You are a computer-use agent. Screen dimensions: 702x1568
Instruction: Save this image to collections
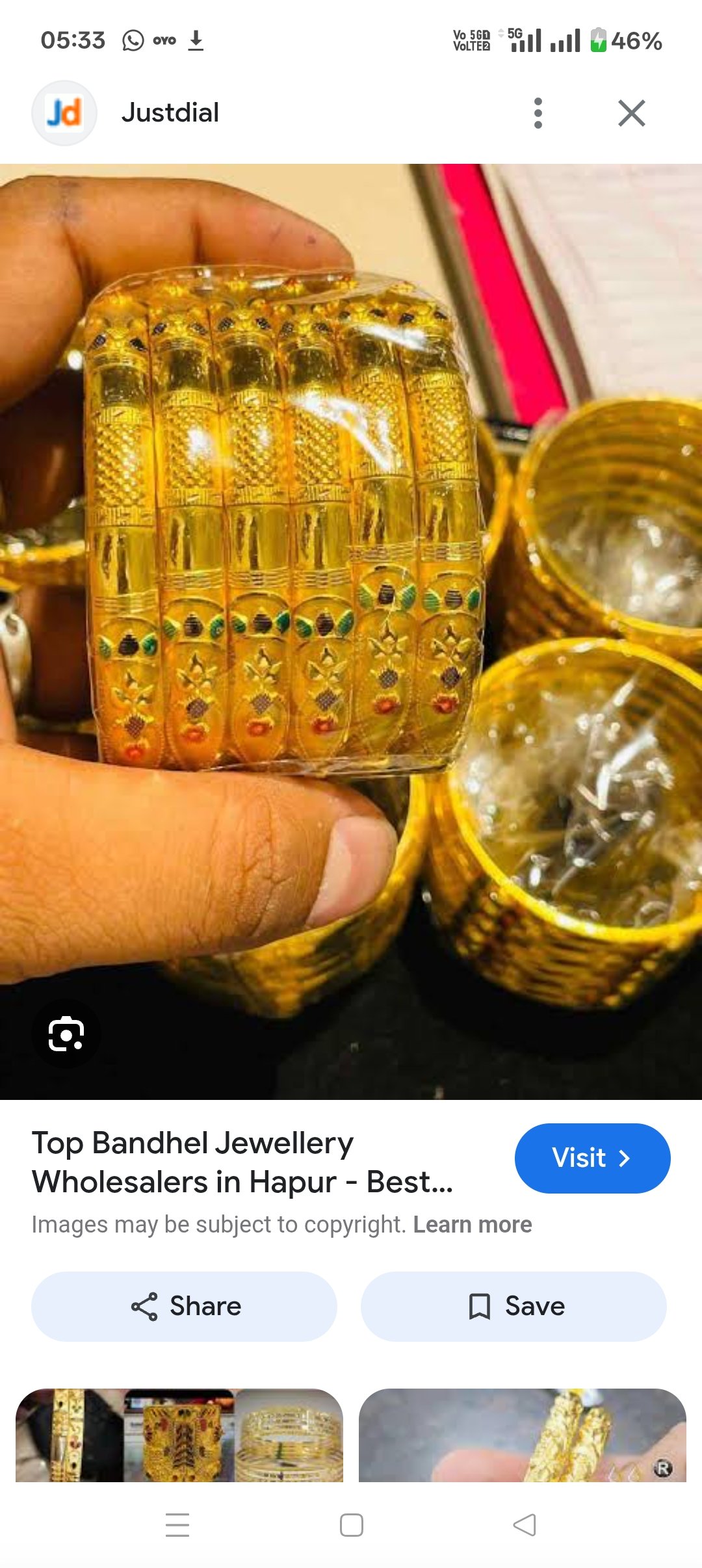(x=513, y=1306)
